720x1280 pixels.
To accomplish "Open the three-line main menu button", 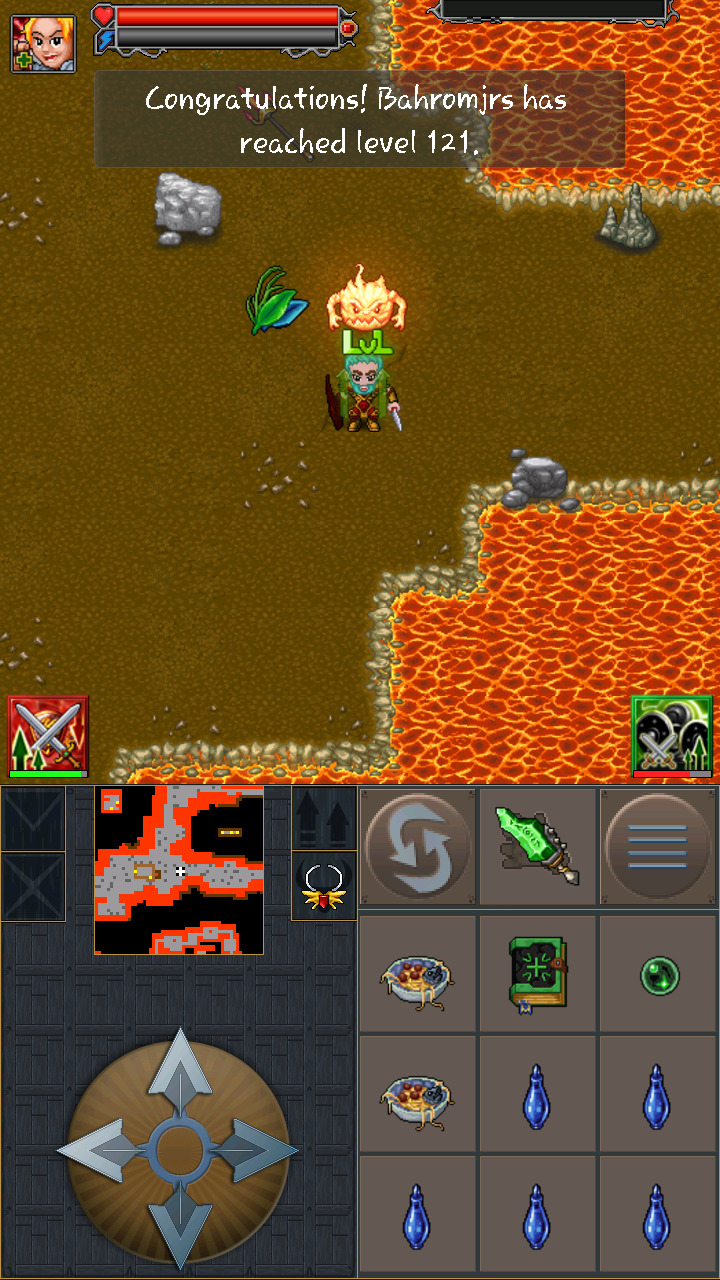I will 658,847.
